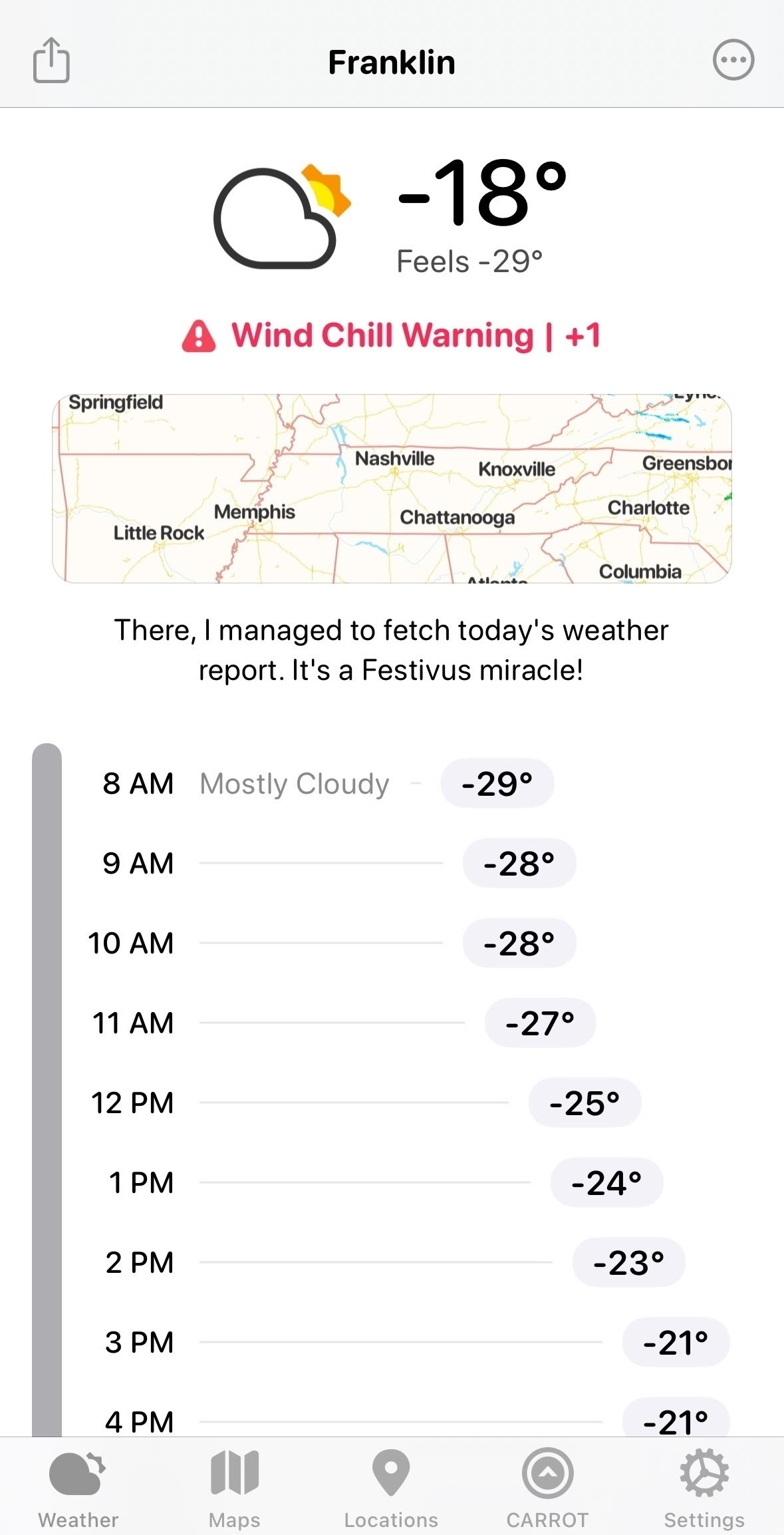This screenshot has width=784, height=1535.
Task: Open the radar map preview
Action: (392, 488)
